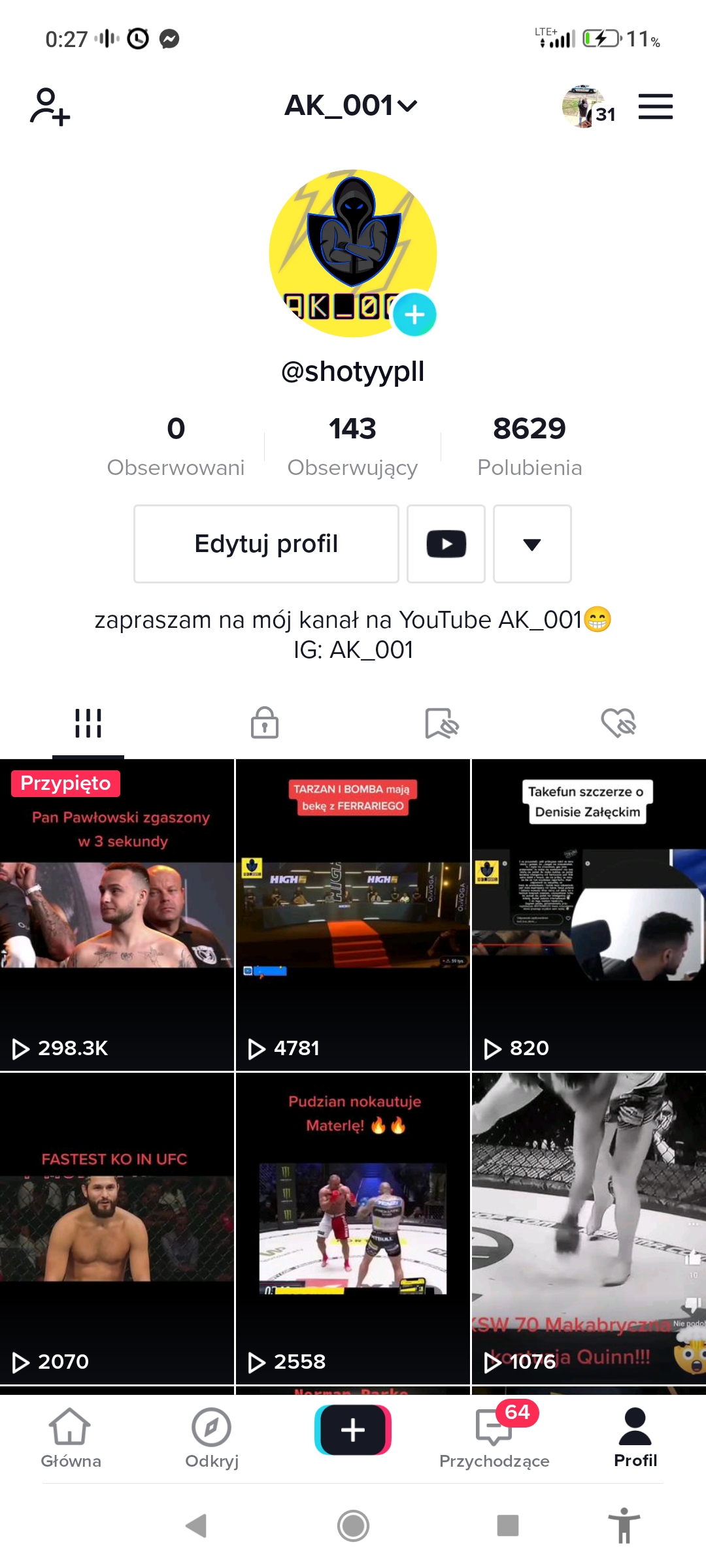706x1568 pixels.
Task: Tap the Edytuj profil button
Action: tap(266, 544)
